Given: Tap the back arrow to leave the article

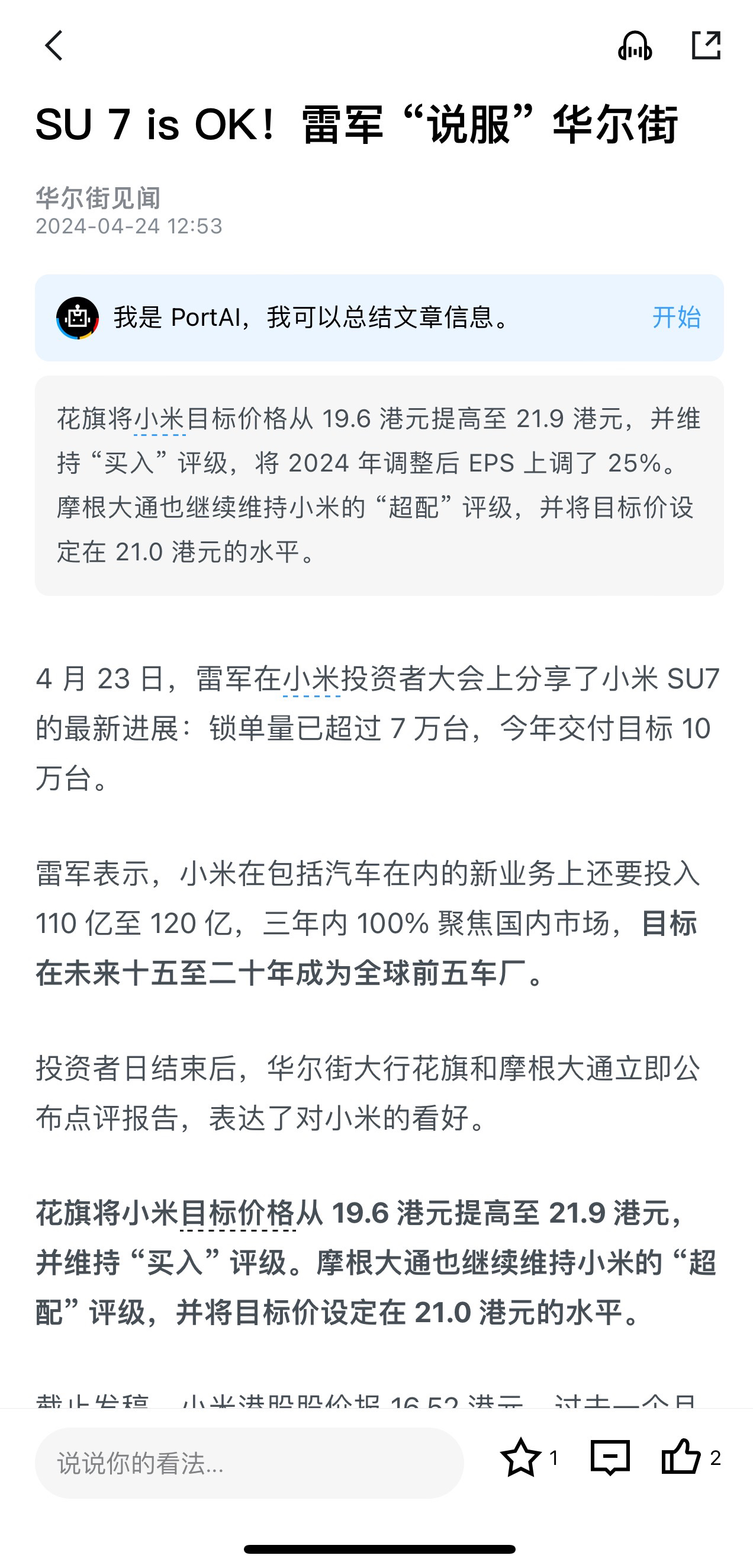Looking at the screenshot, I should click(x=54, y=46).
